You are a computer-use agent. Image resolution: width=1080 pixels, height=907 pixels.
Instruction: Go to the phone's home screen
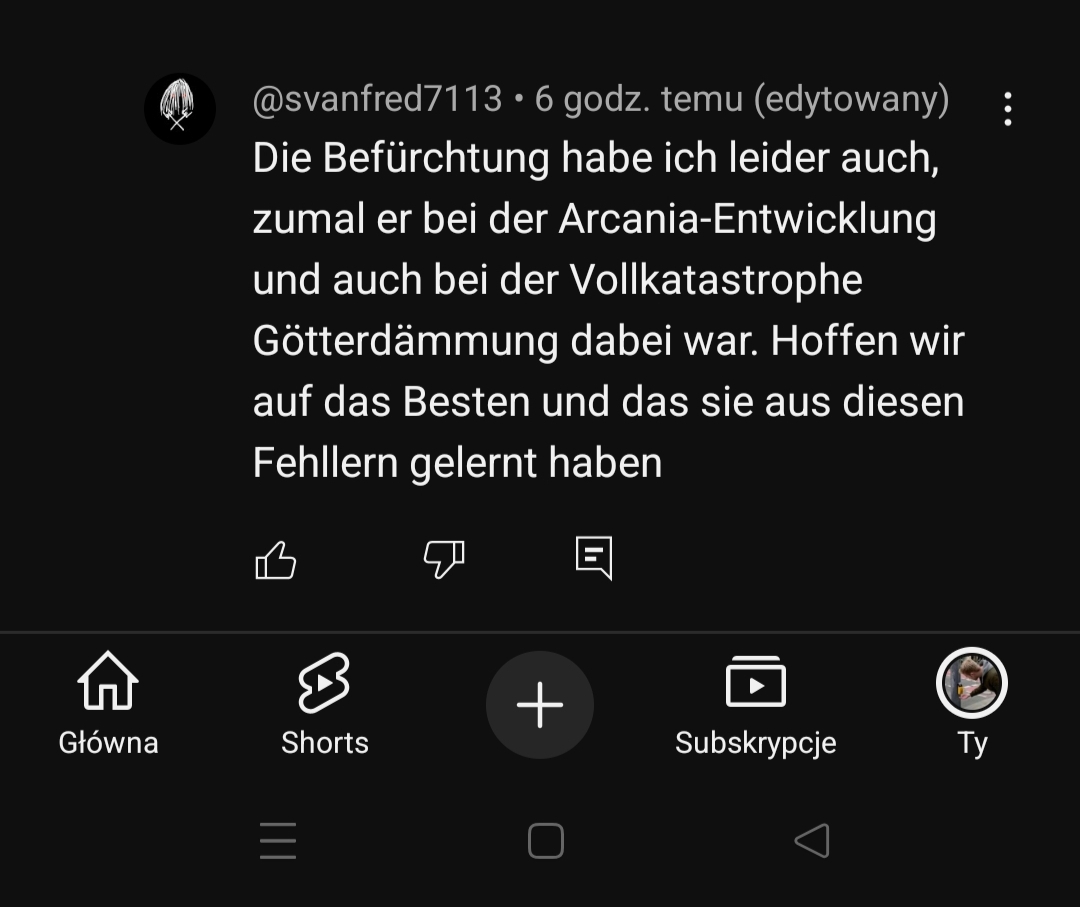click(546, 841)
